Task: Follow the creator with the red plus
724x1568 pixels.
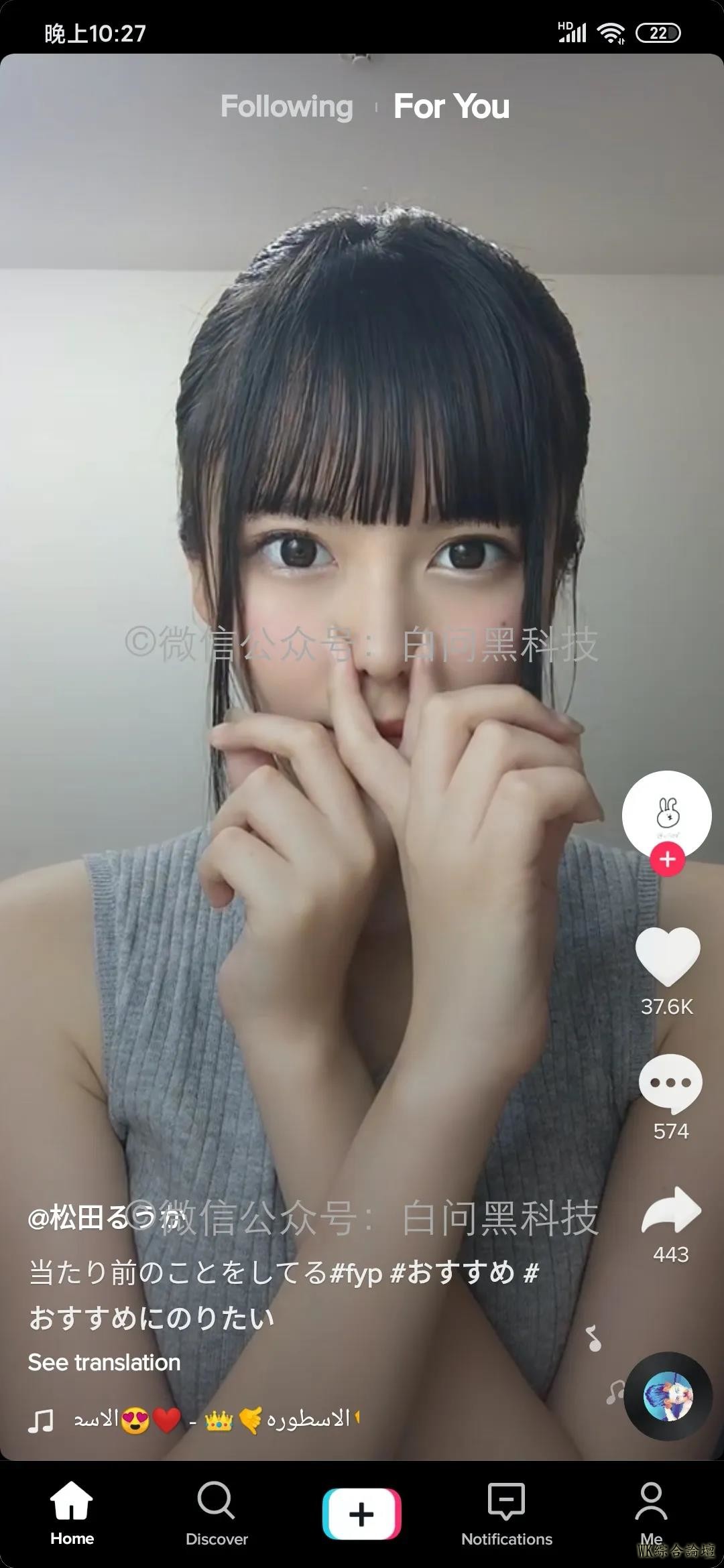Action: pyautogui.click(x=667, y=859)
